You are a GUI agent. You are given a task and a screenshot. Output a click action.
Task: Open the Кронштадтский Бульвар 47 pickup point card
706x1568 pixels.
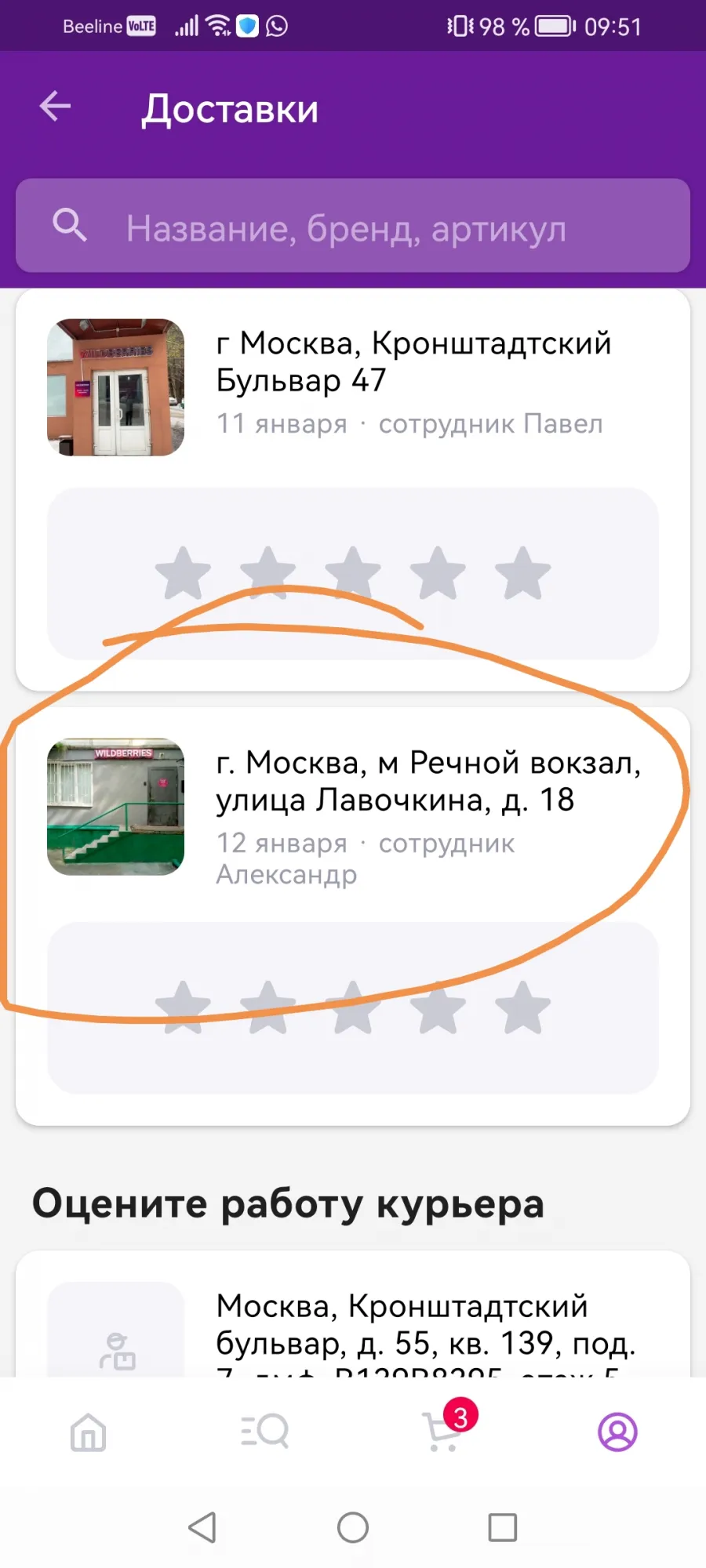point(353,387)
